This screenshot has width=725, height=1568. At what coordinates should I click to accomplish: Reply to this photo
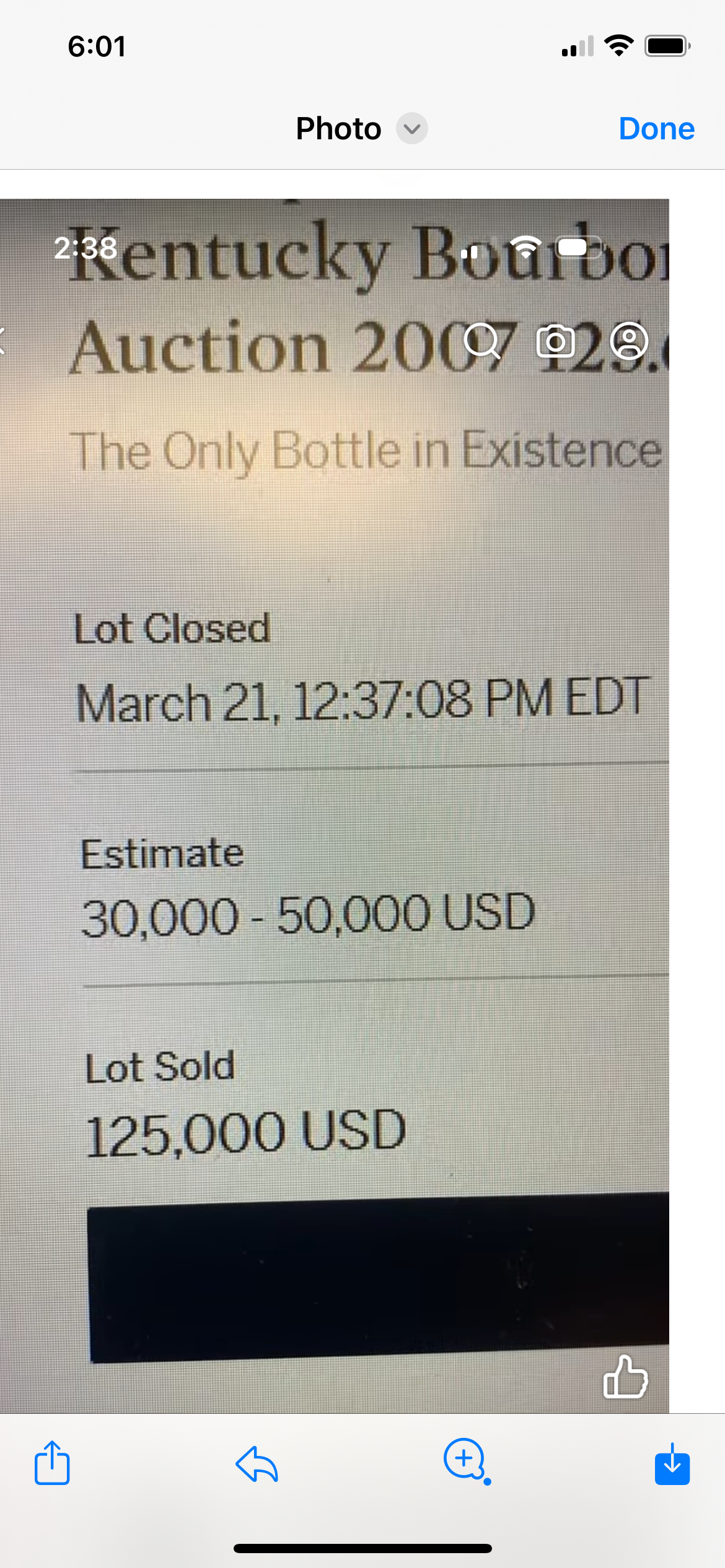(x=257, y=1465)
